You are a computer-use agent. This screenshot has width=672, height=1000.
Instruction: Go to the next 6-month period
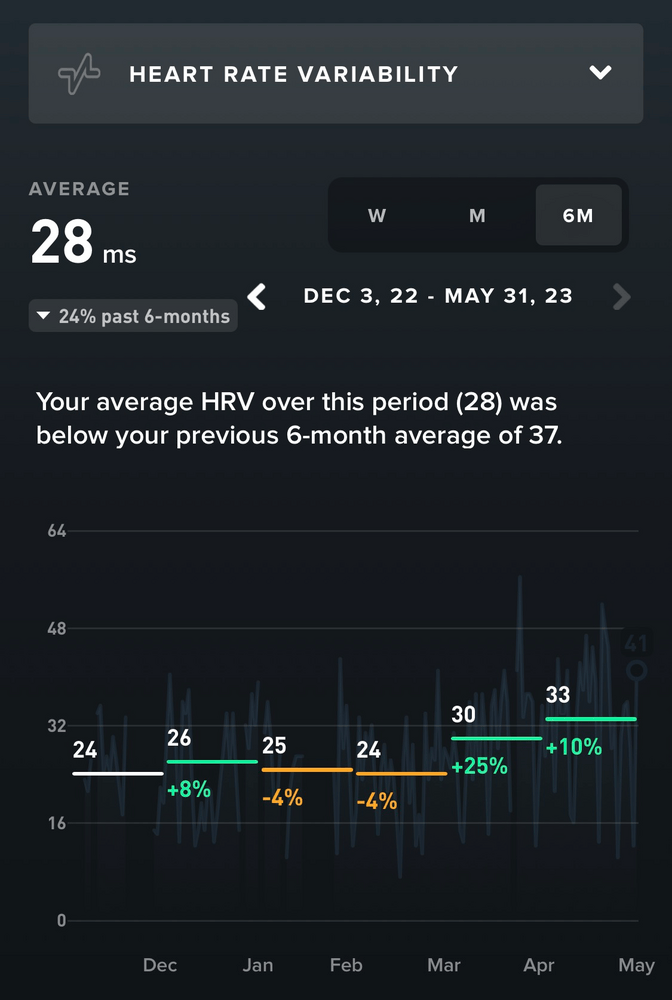[621, 296]
